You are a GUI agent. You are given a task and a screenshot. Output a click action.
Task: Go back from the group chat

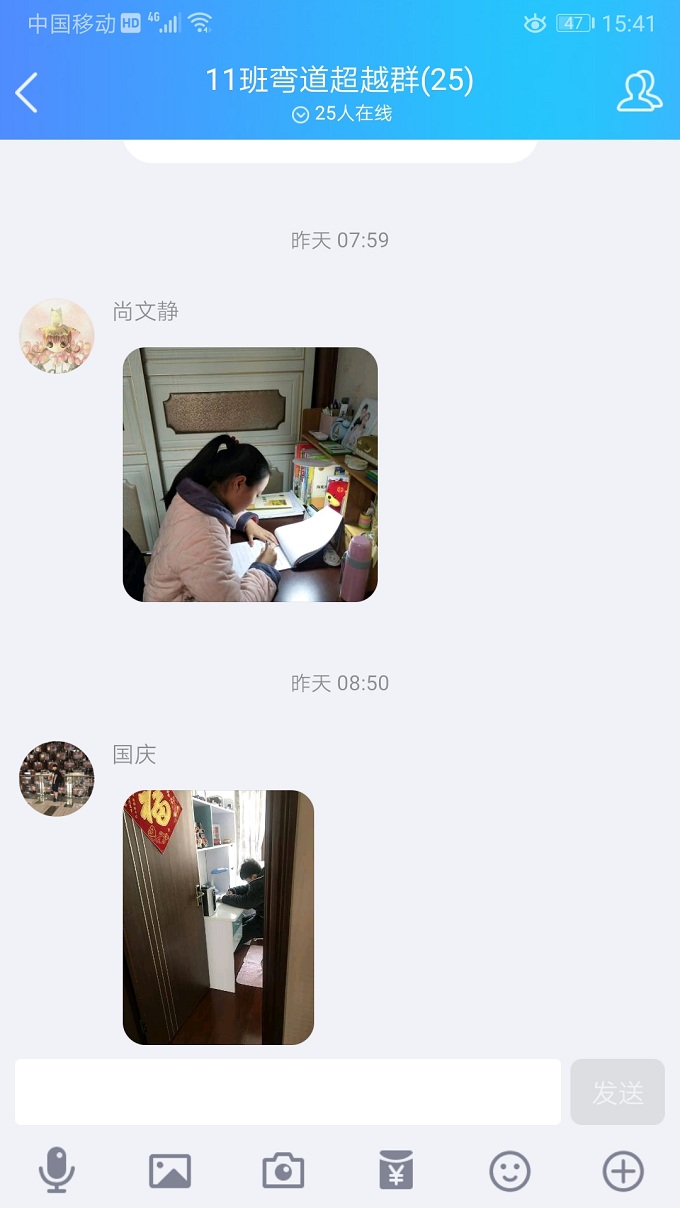click(x=27, y=93)
